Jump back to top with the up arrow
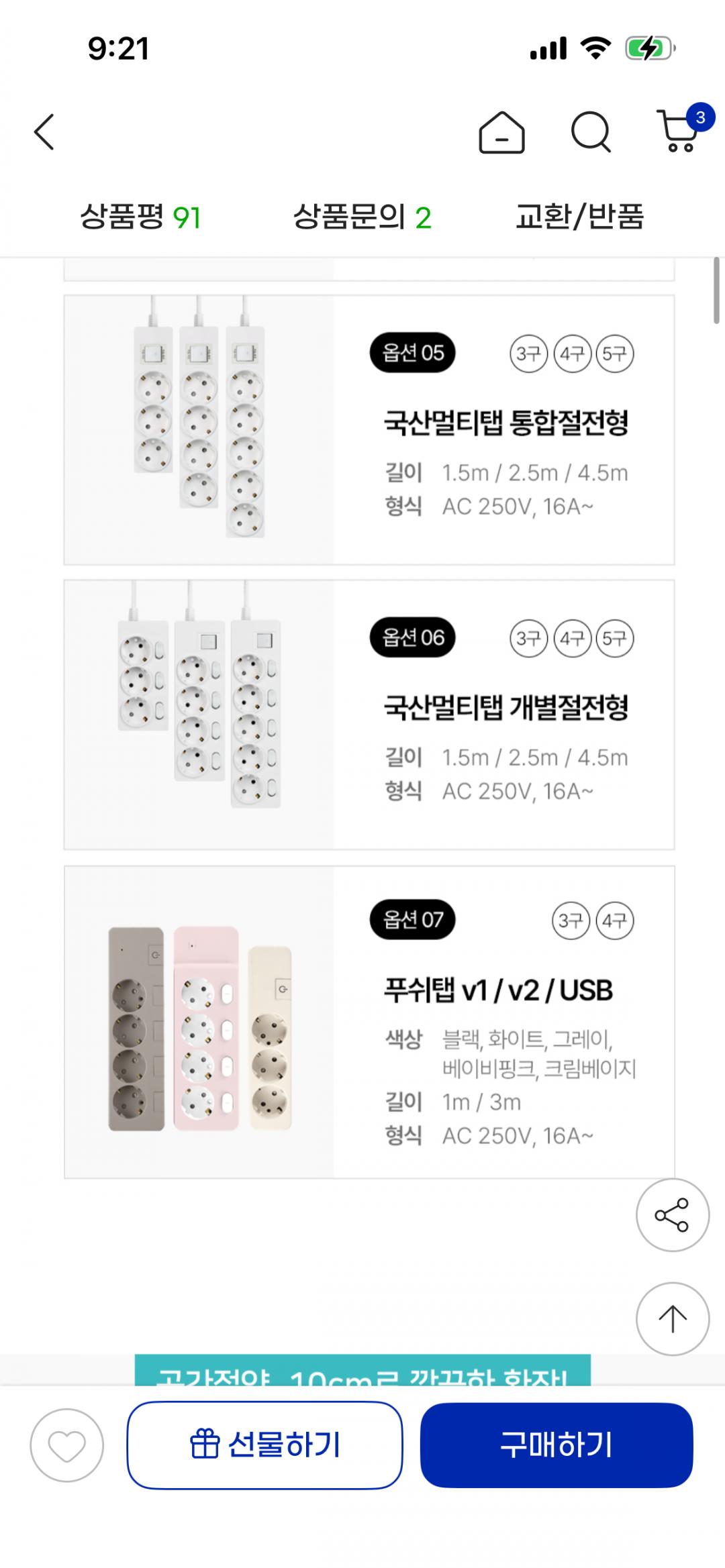 [672, 1319]
